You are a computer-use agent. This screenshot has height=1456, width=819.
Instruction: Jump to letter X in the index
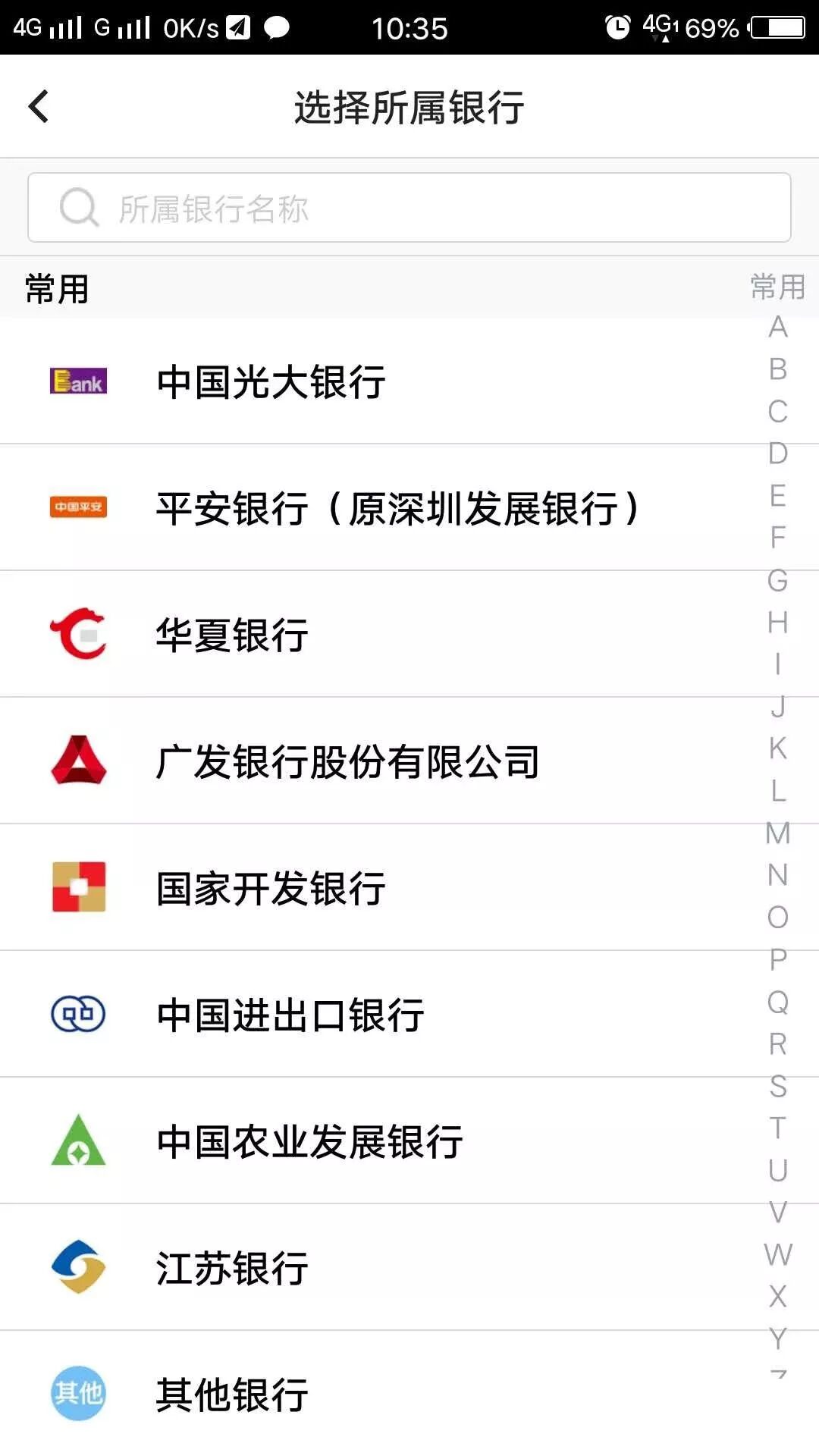point(778,1296)
